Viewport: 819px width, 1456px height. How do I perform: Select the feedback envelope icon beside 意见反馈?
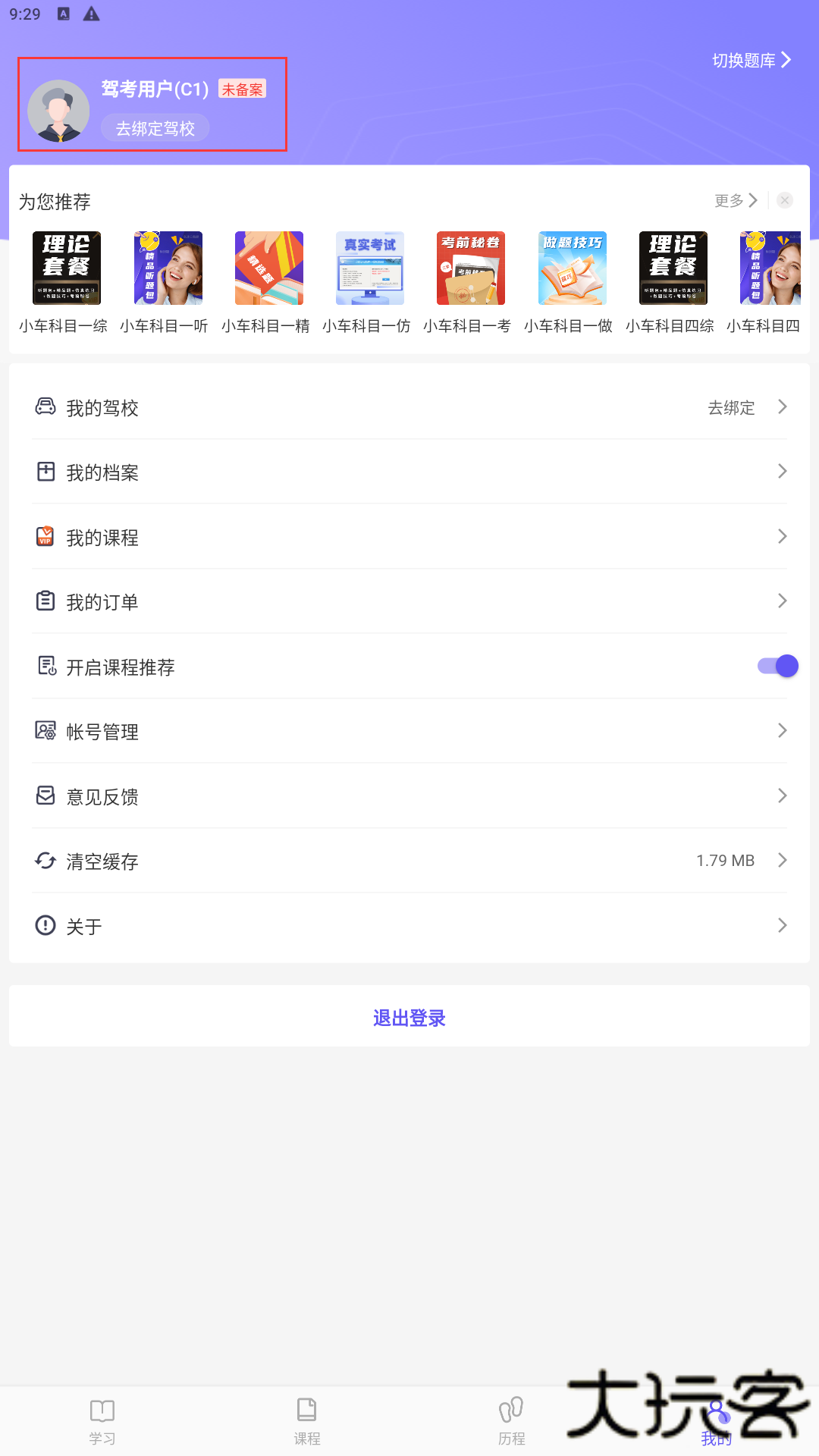[x=45, y=795]
